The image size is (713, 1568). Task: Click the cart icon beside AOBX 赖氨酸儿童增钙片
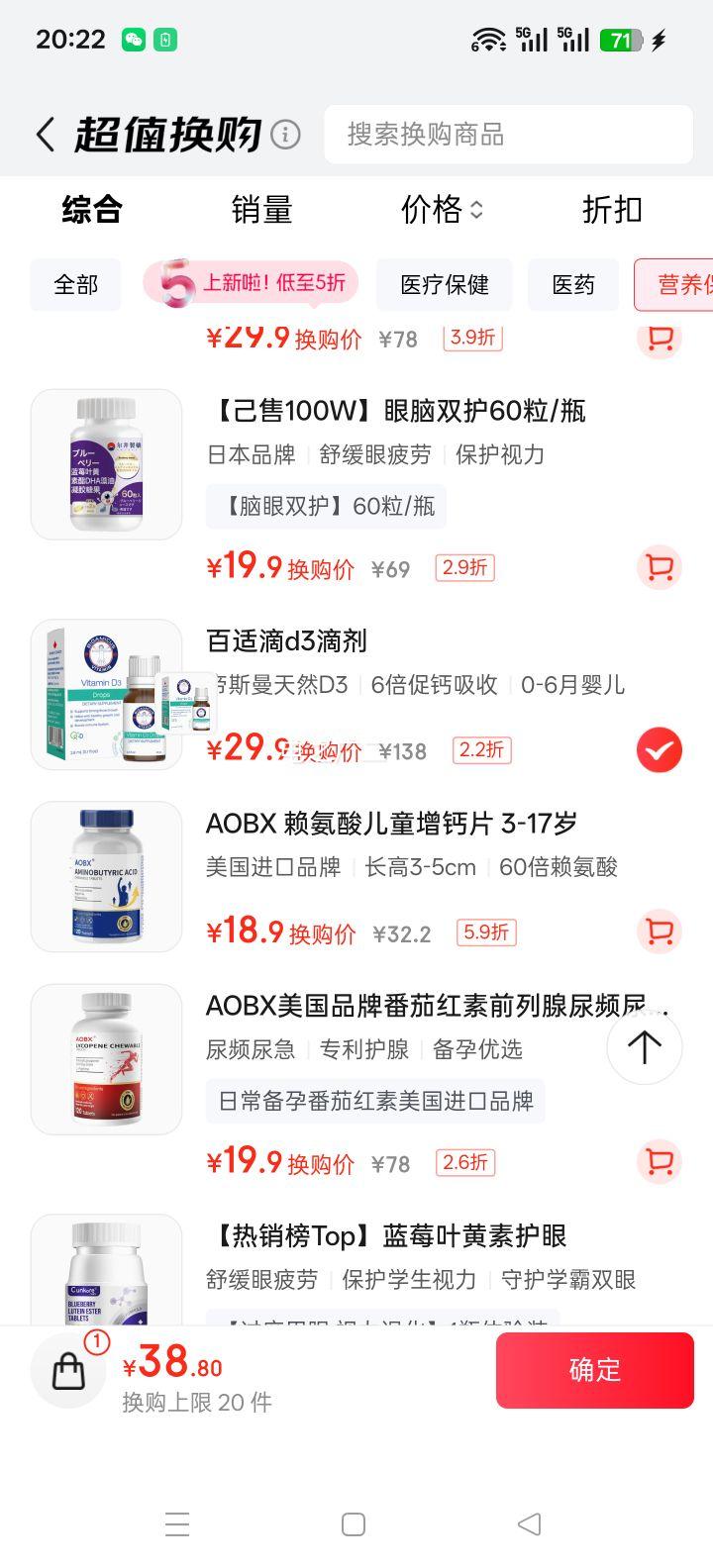[660, 931]
